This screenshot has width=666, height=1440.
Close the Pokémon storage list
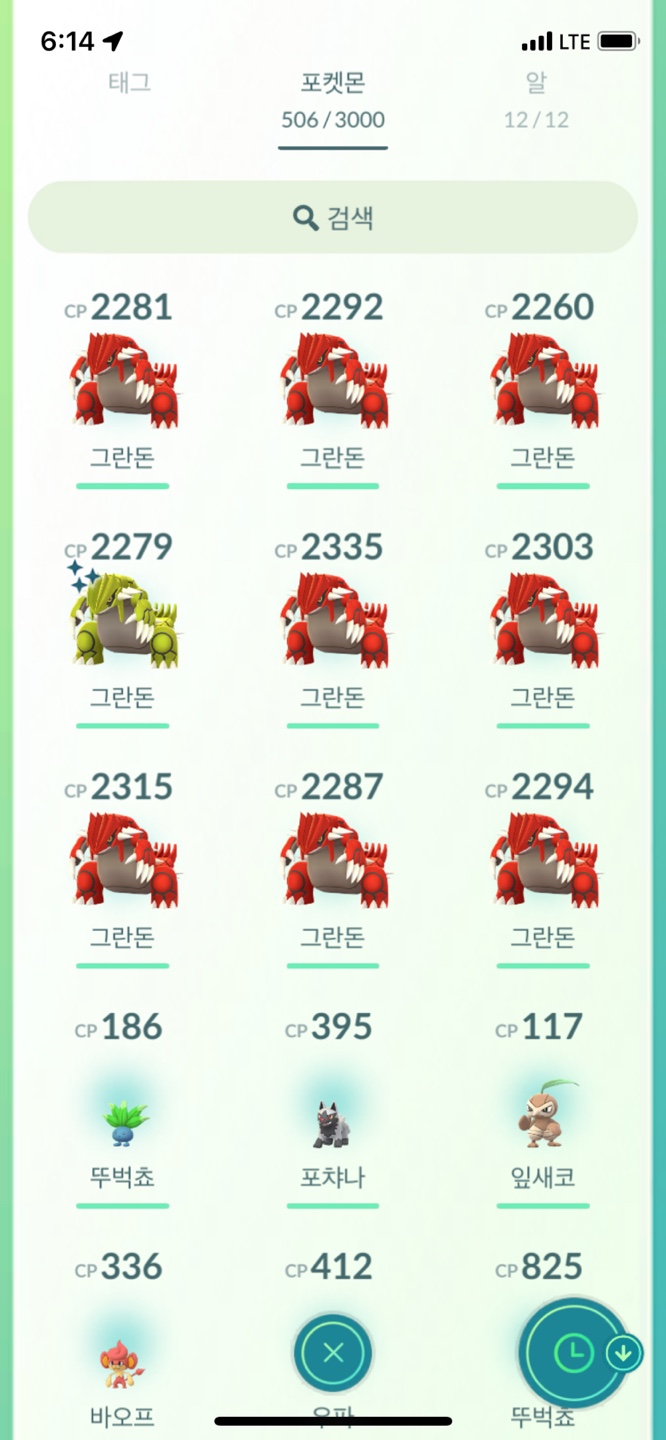pos(333,1353)
